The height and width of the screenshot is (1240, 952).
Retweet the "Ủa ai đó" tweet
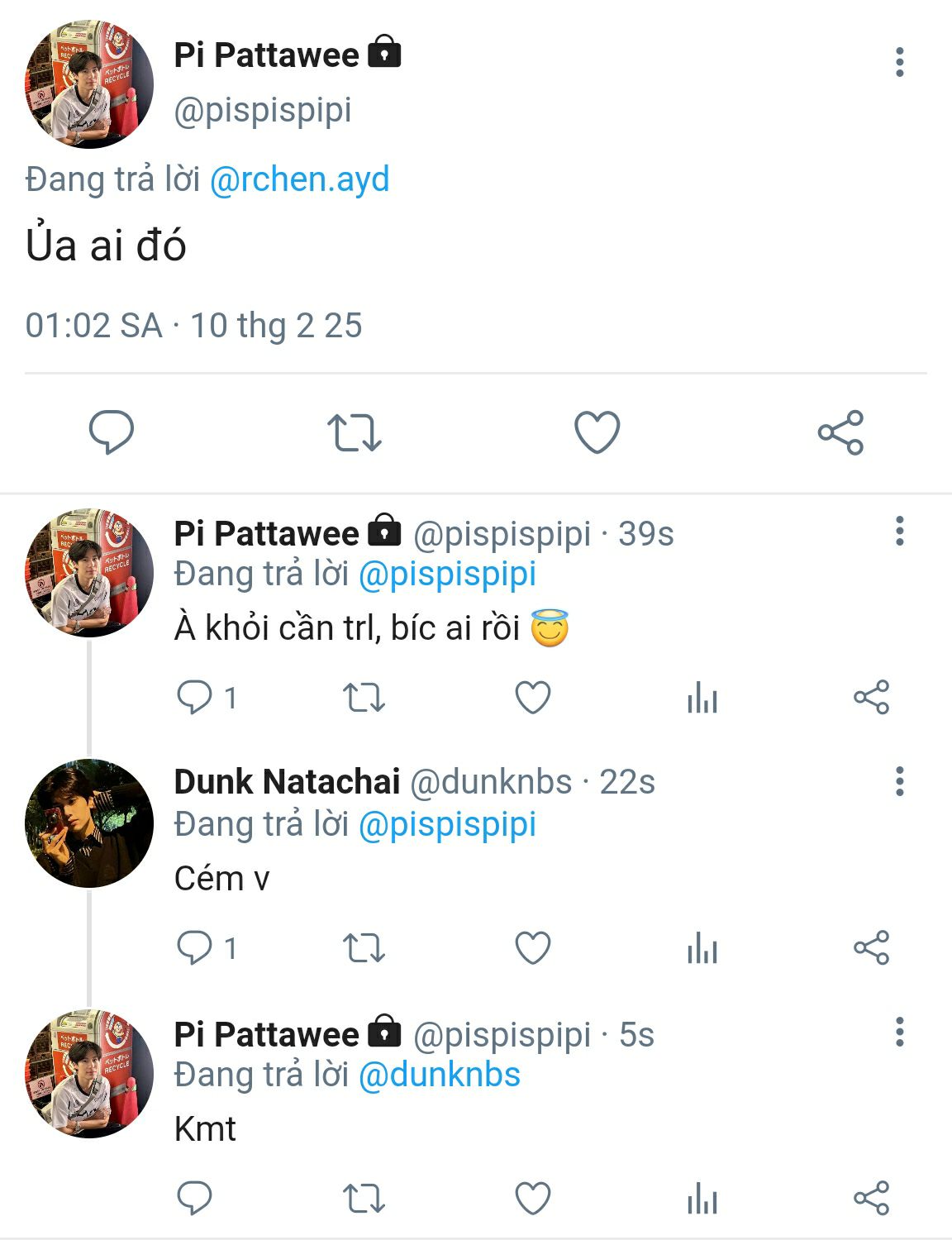(354, 432)
